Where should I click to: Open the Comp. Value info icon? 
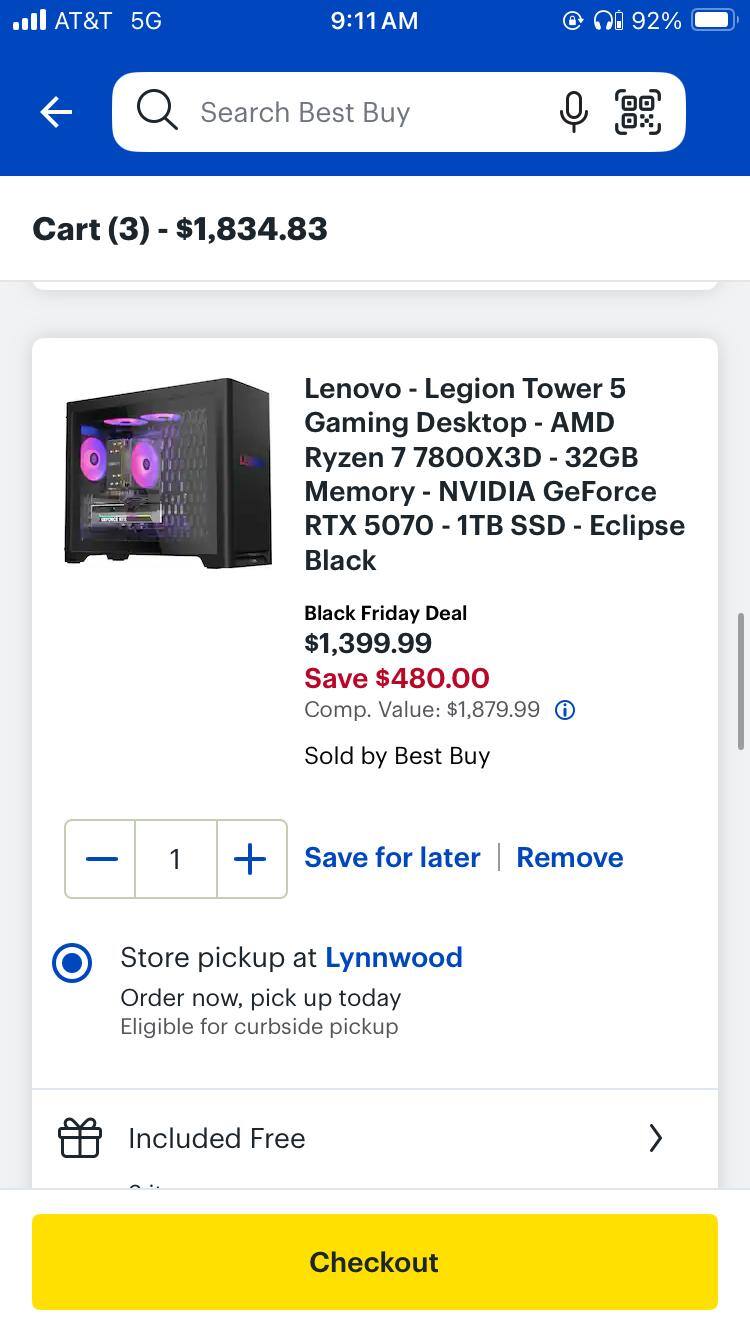point(564,710)
